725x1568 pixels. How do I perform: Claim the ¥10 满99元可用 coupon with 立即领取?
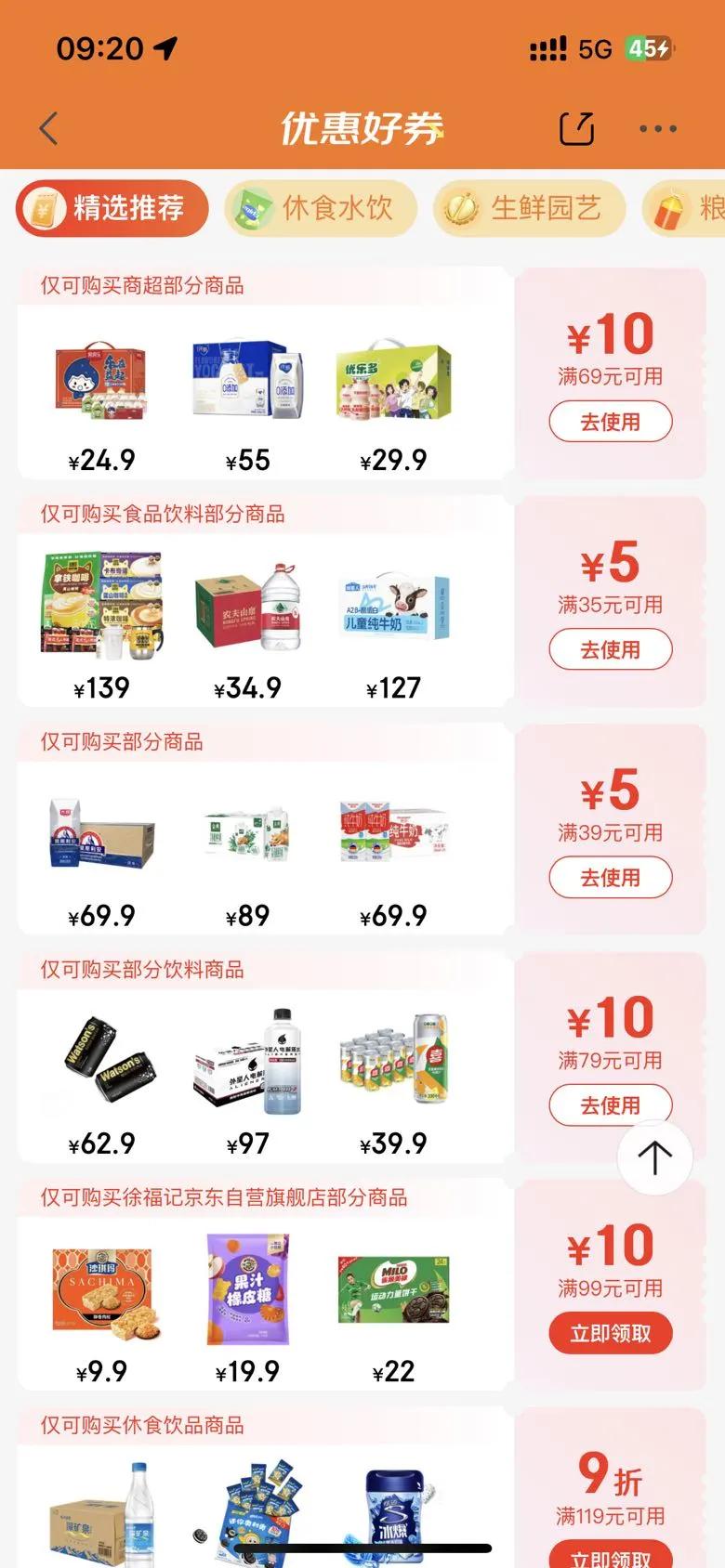click(611, 1333)
